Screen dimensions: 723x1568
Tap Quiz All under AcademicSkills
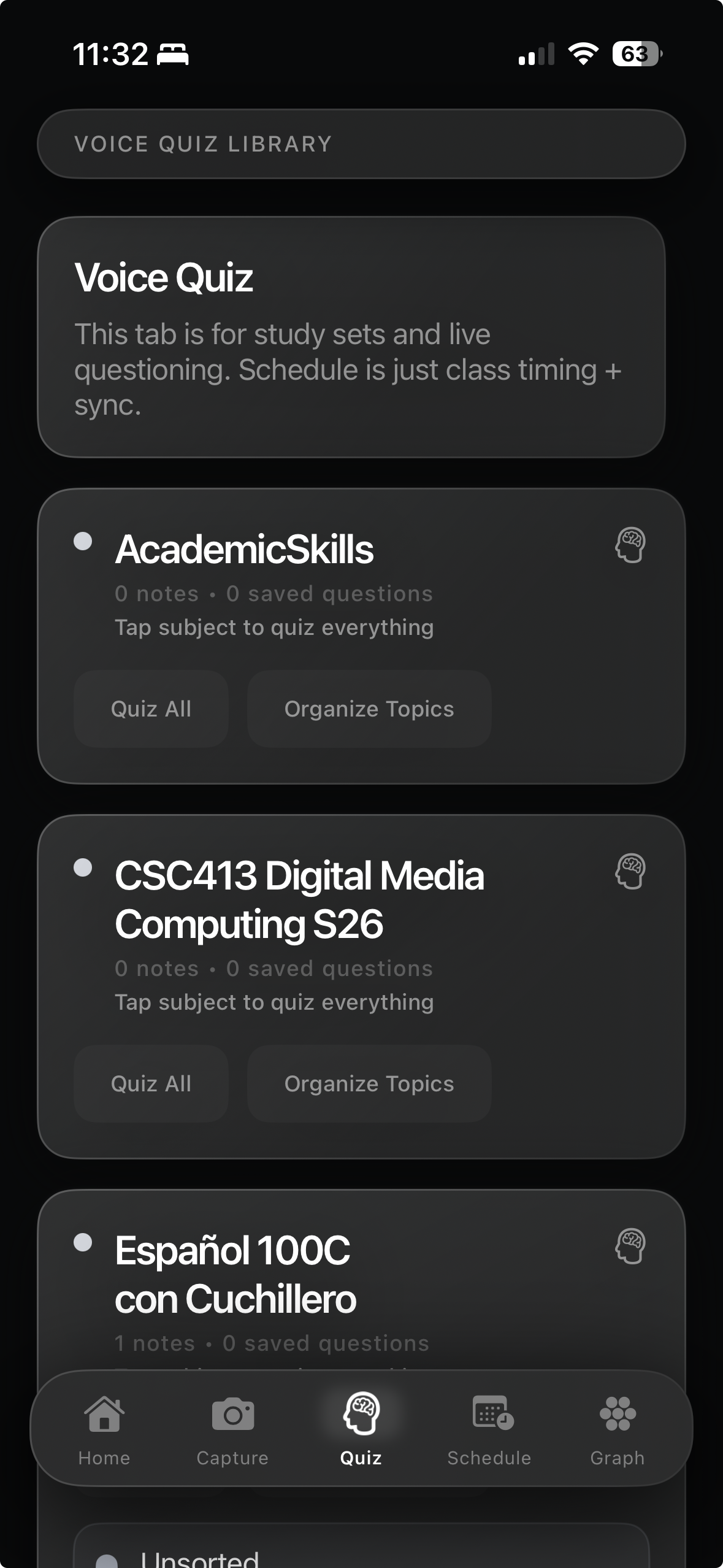151,709
